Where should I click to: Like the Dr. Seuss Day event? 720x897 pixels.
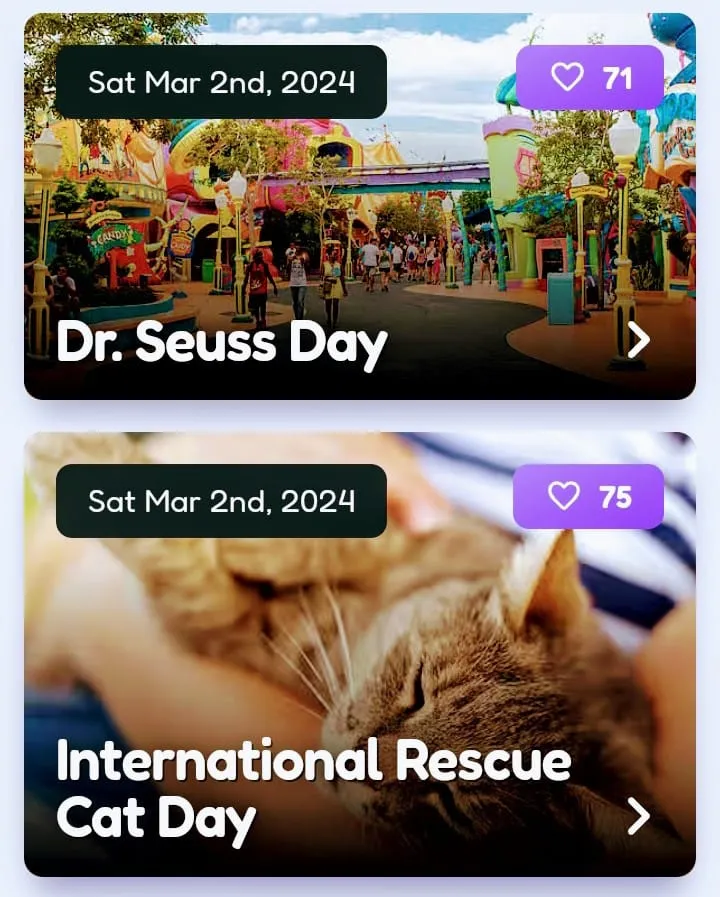coord(589,78)
